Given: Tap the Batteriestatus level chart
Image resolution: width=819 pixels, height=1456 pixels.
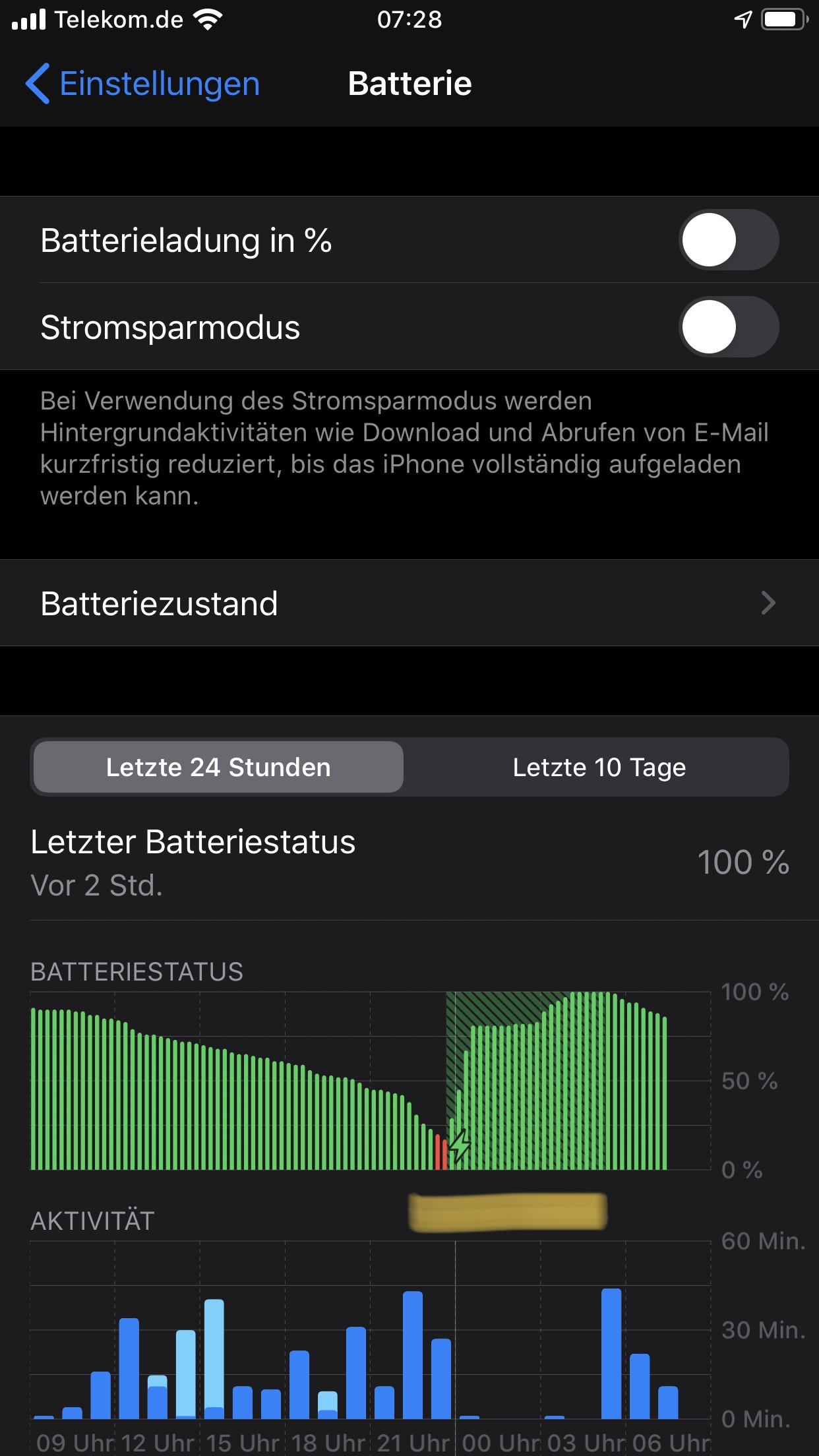Looking at the screenshot, I should coord(369,1081).
